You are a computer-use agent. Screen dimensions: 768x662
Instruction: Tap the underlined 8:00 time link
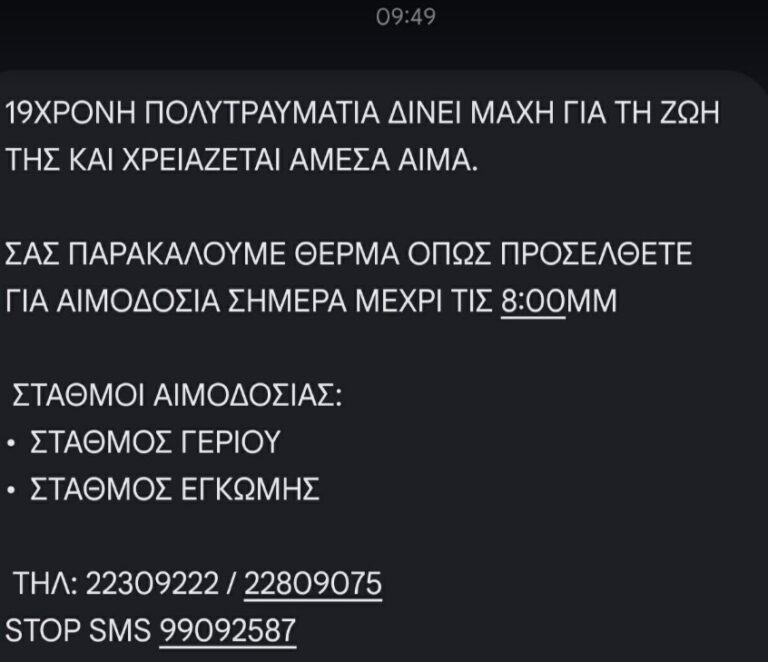[x=532, y=301]
